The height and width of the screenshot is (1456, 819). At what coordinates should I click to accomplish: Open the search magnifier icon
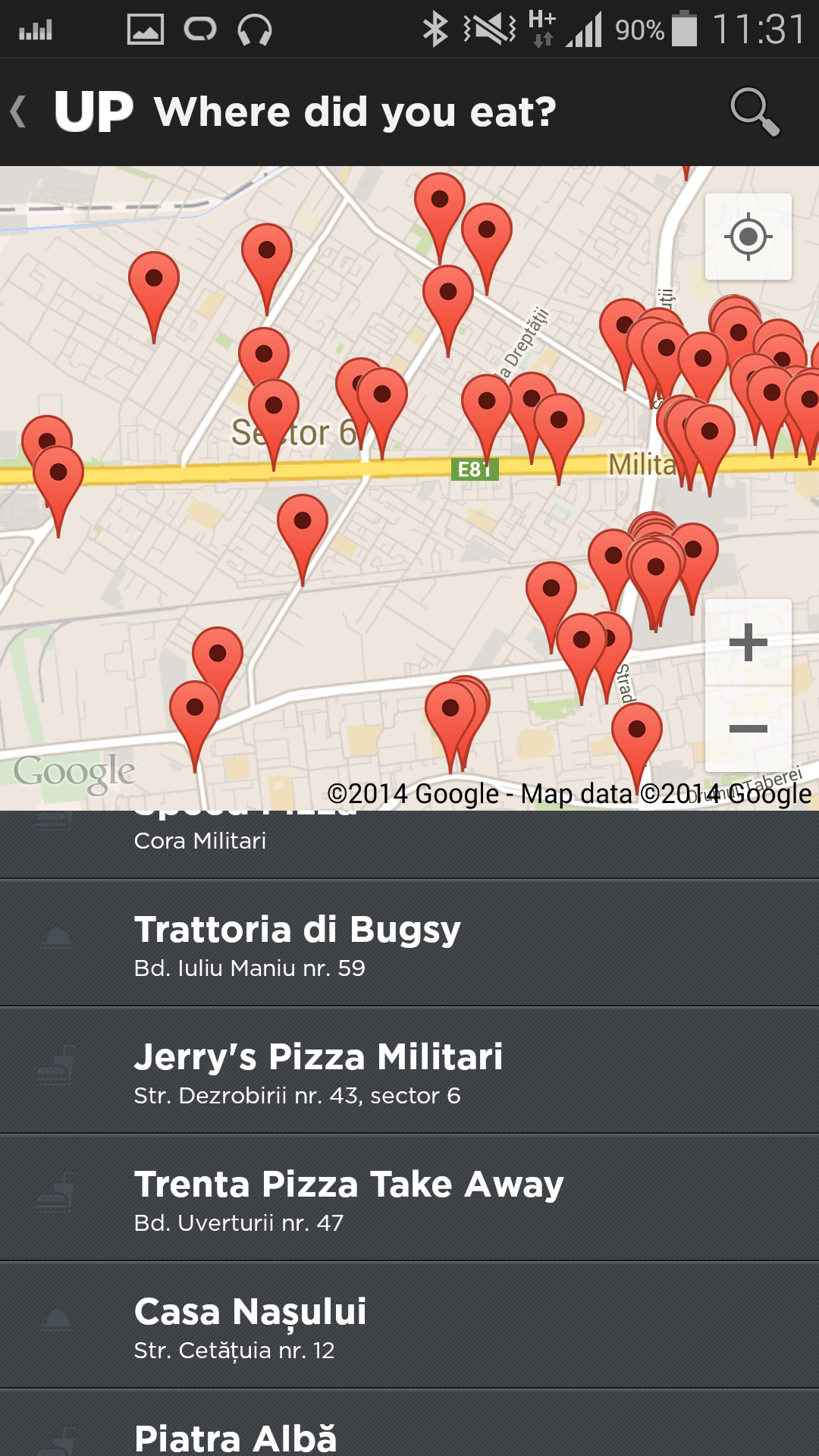tap(755, 111)
